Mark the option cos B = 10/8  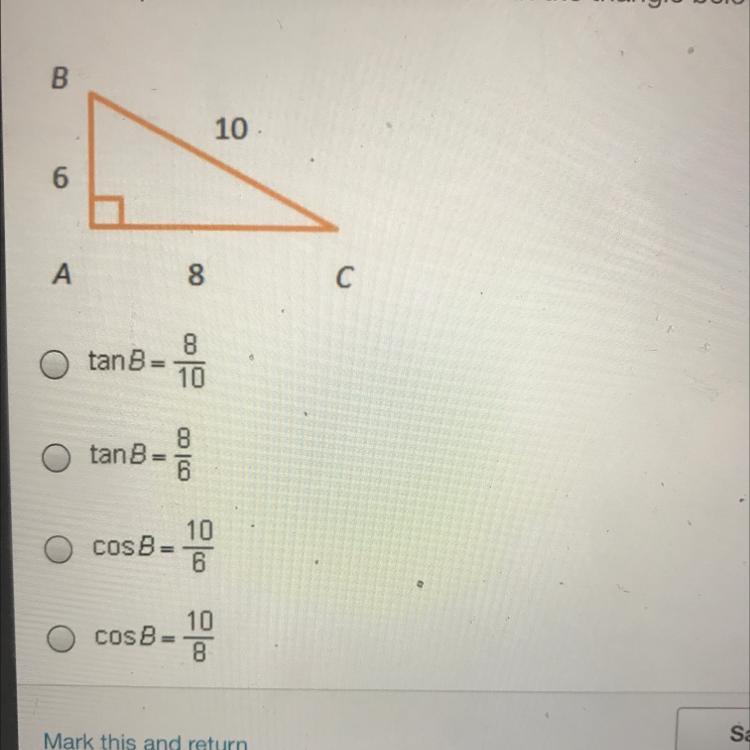(61, 638)
